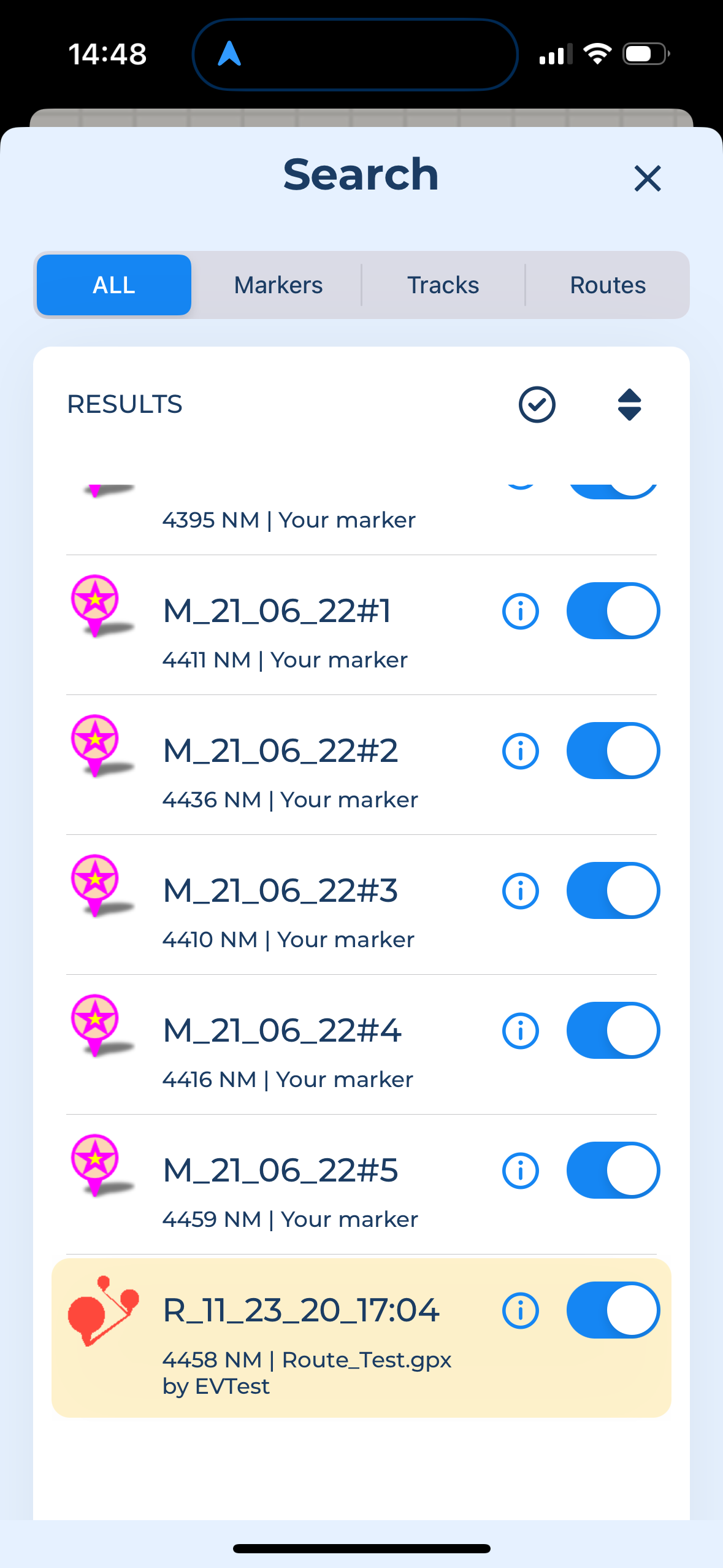The height and width of the screenshot is (1568, 723).
Task: Disable the R_11_23_20_17:04 route switch
Action: coord(613,1310)
